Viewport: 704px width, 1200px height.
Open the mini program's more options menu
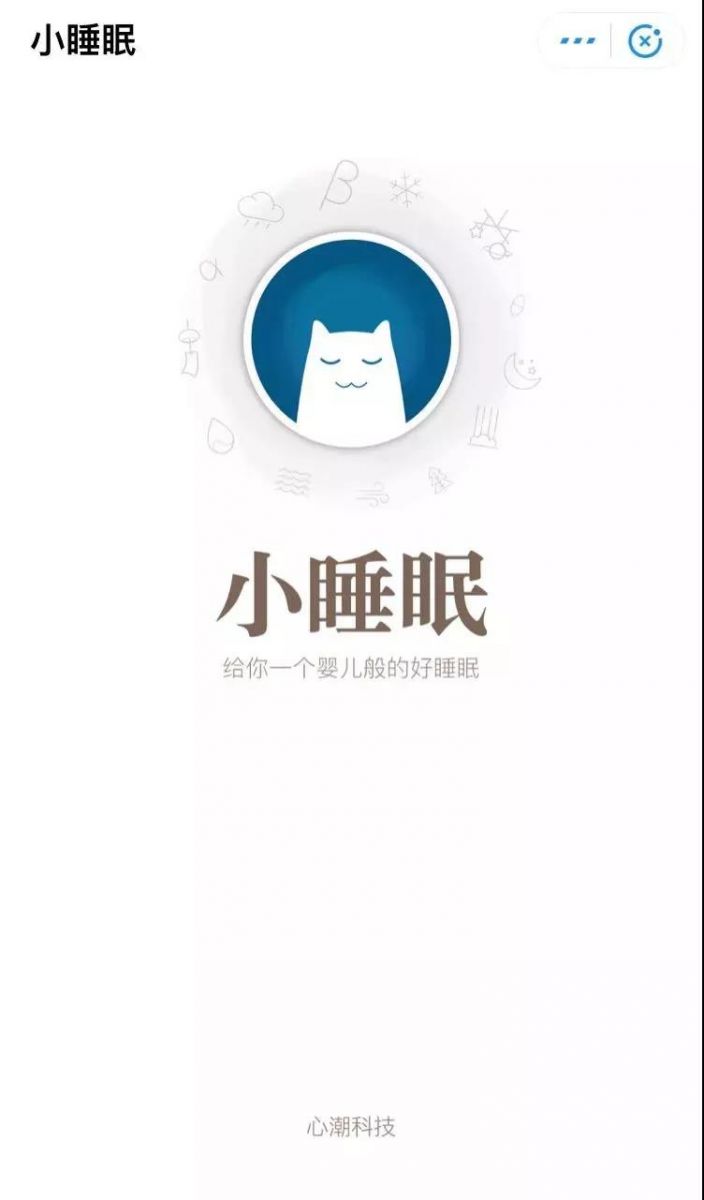point(577,41)
